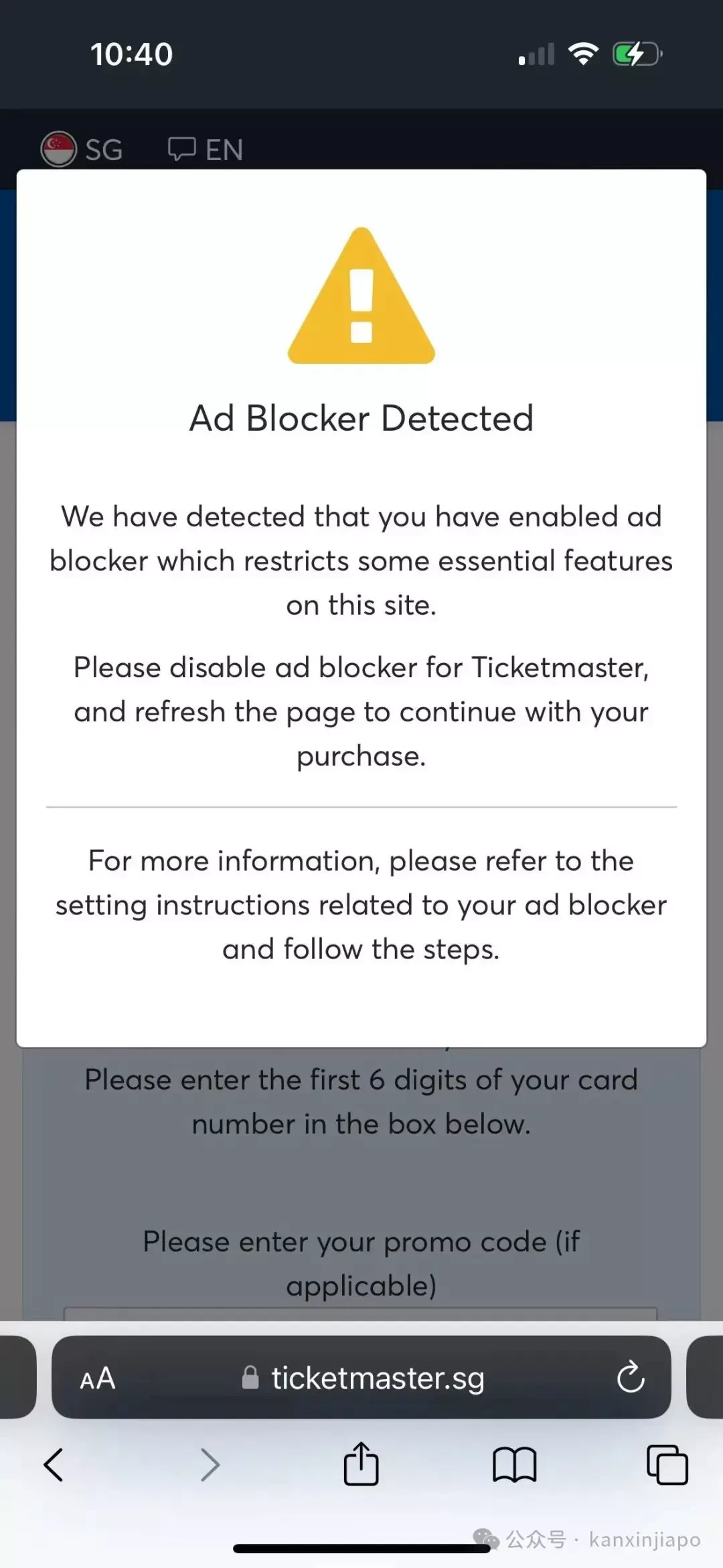Open Safari bookmarks
The image size is (723, 1568).
click(514, 1465)
